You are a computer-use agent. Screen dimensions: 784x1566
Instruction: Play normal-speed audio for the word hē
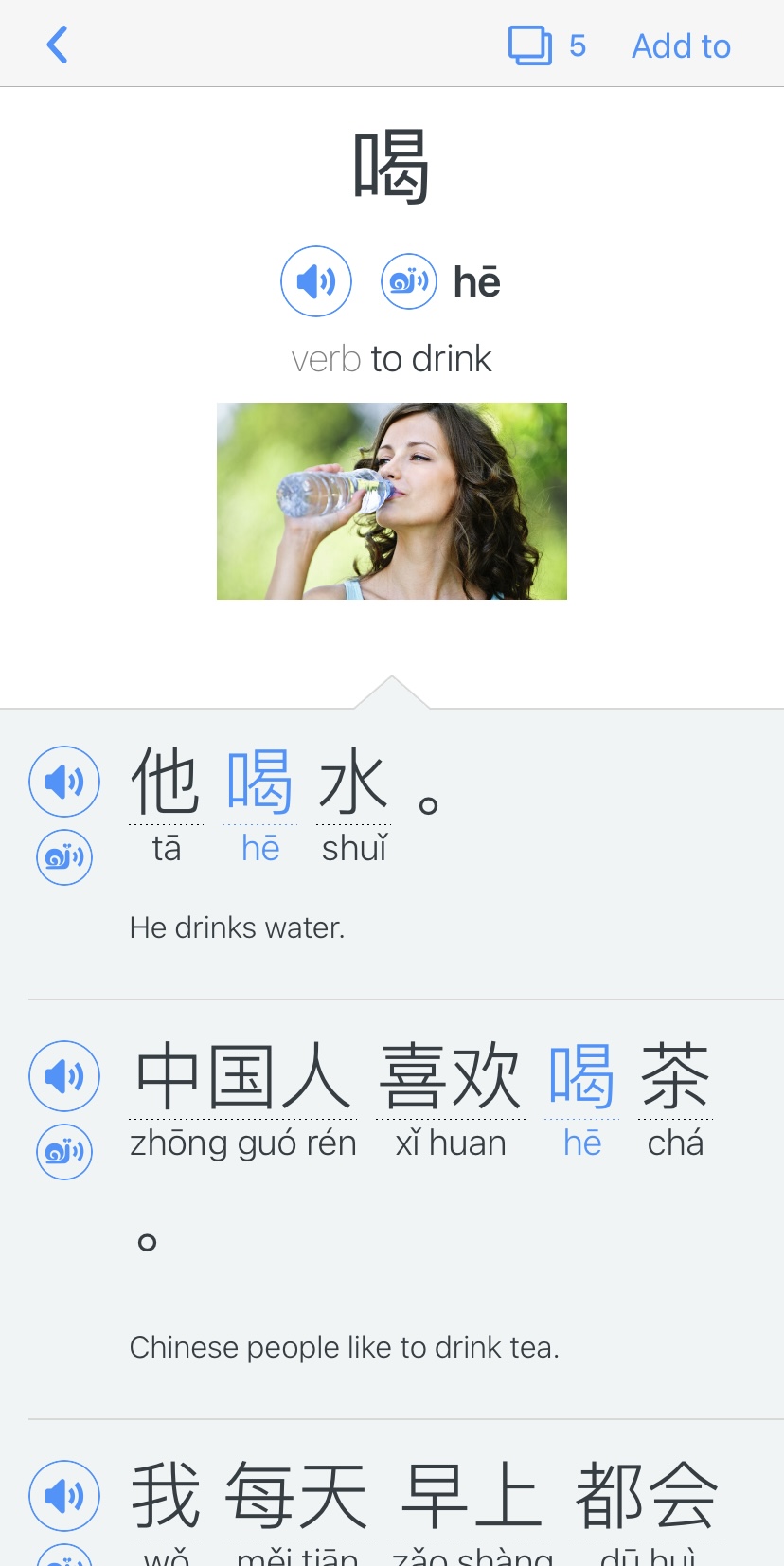(x=316, y=281)
